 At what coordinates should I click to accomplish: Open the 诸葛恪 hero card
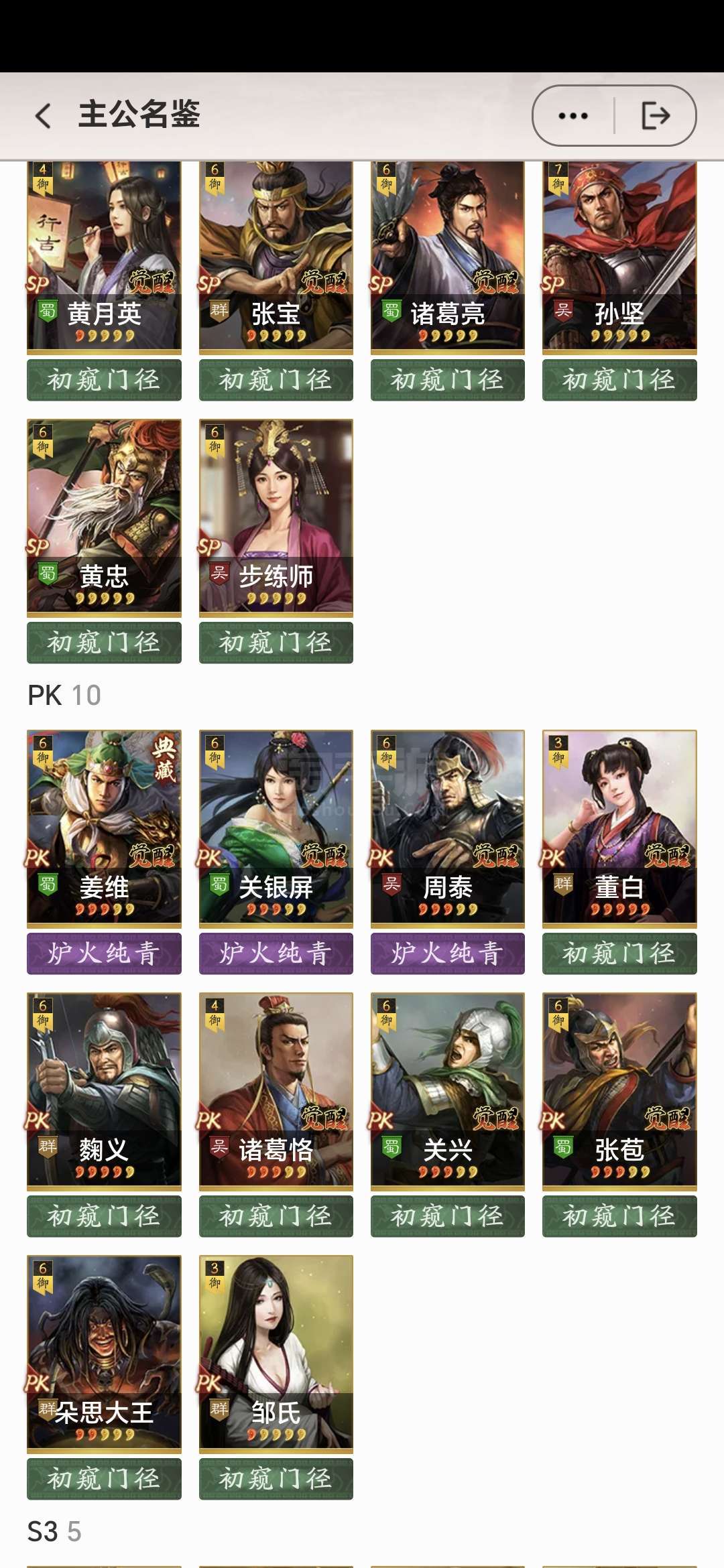coord(276,1092)
